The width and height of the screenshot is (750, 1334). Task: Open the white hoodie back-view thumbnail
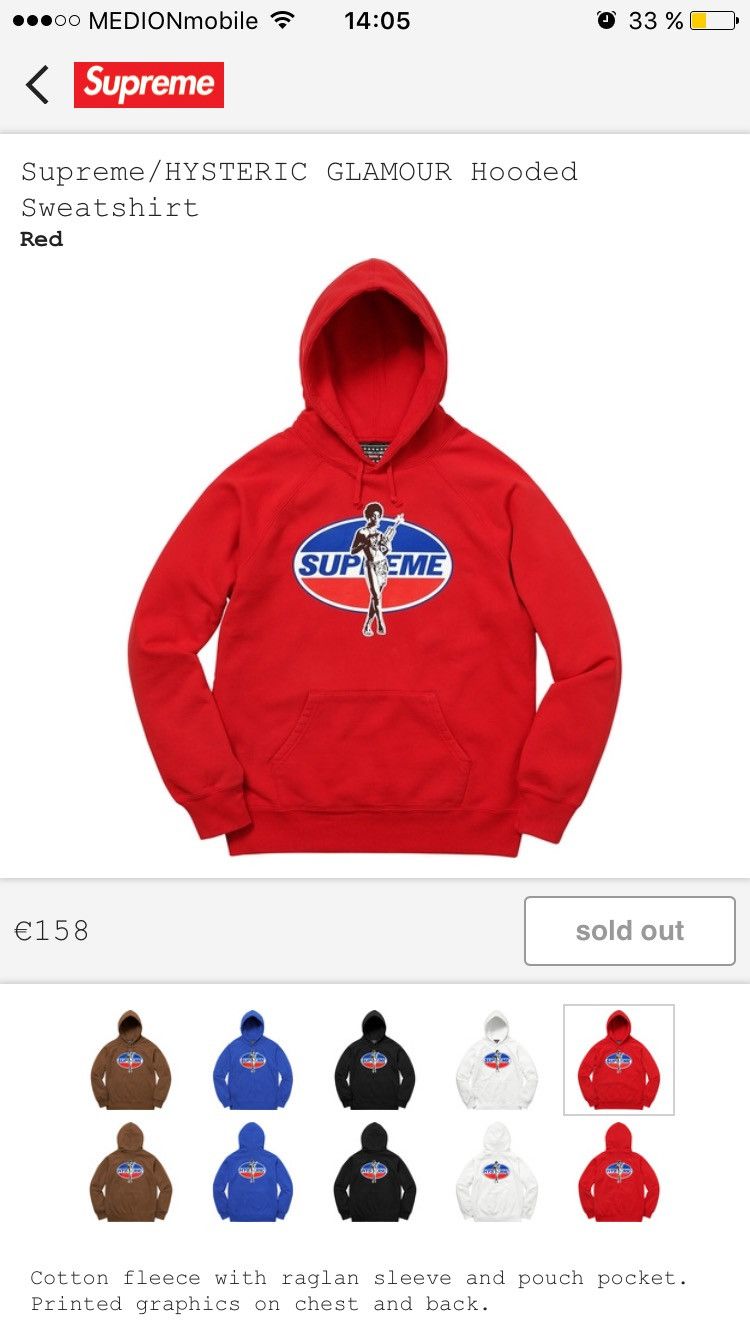[497, 1172]
